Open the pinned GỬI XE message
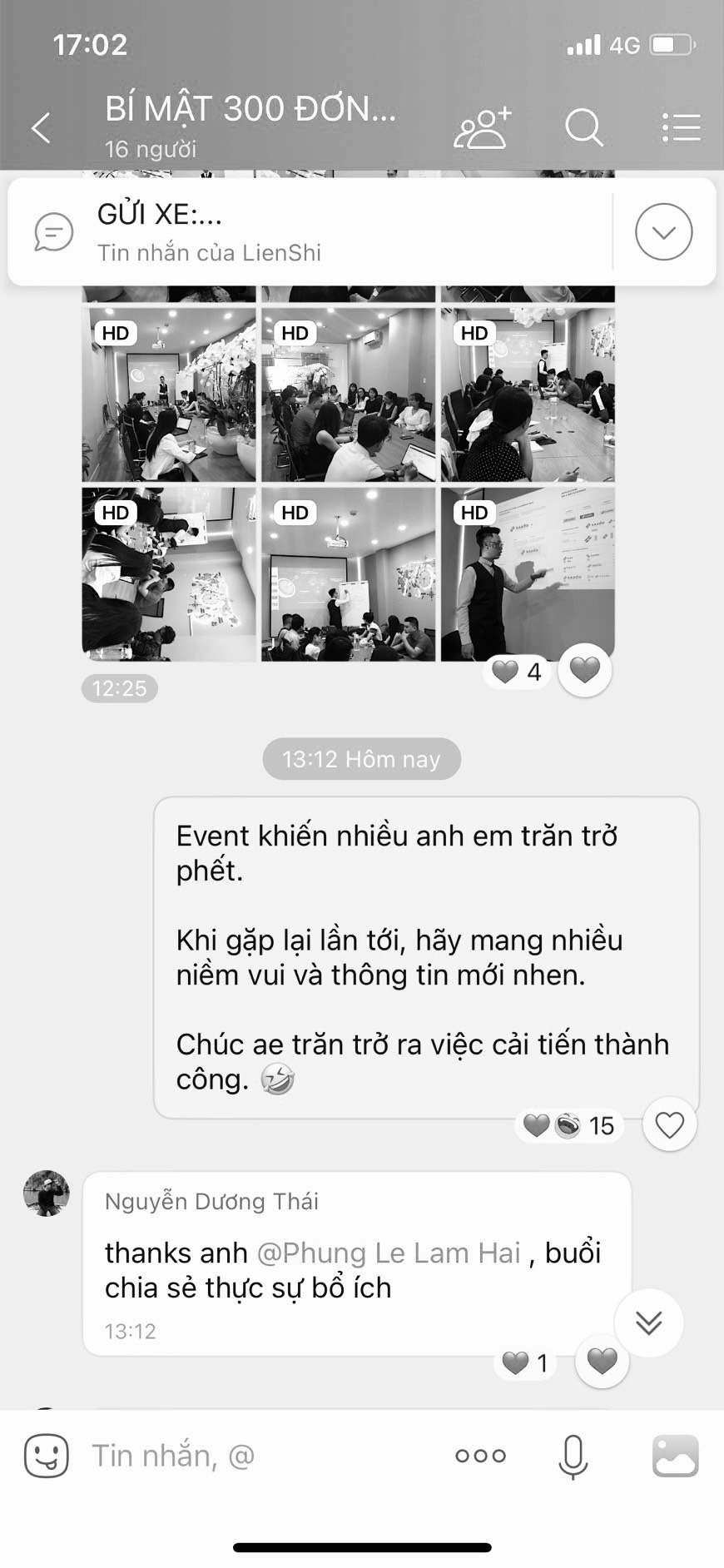 (308, 232)
